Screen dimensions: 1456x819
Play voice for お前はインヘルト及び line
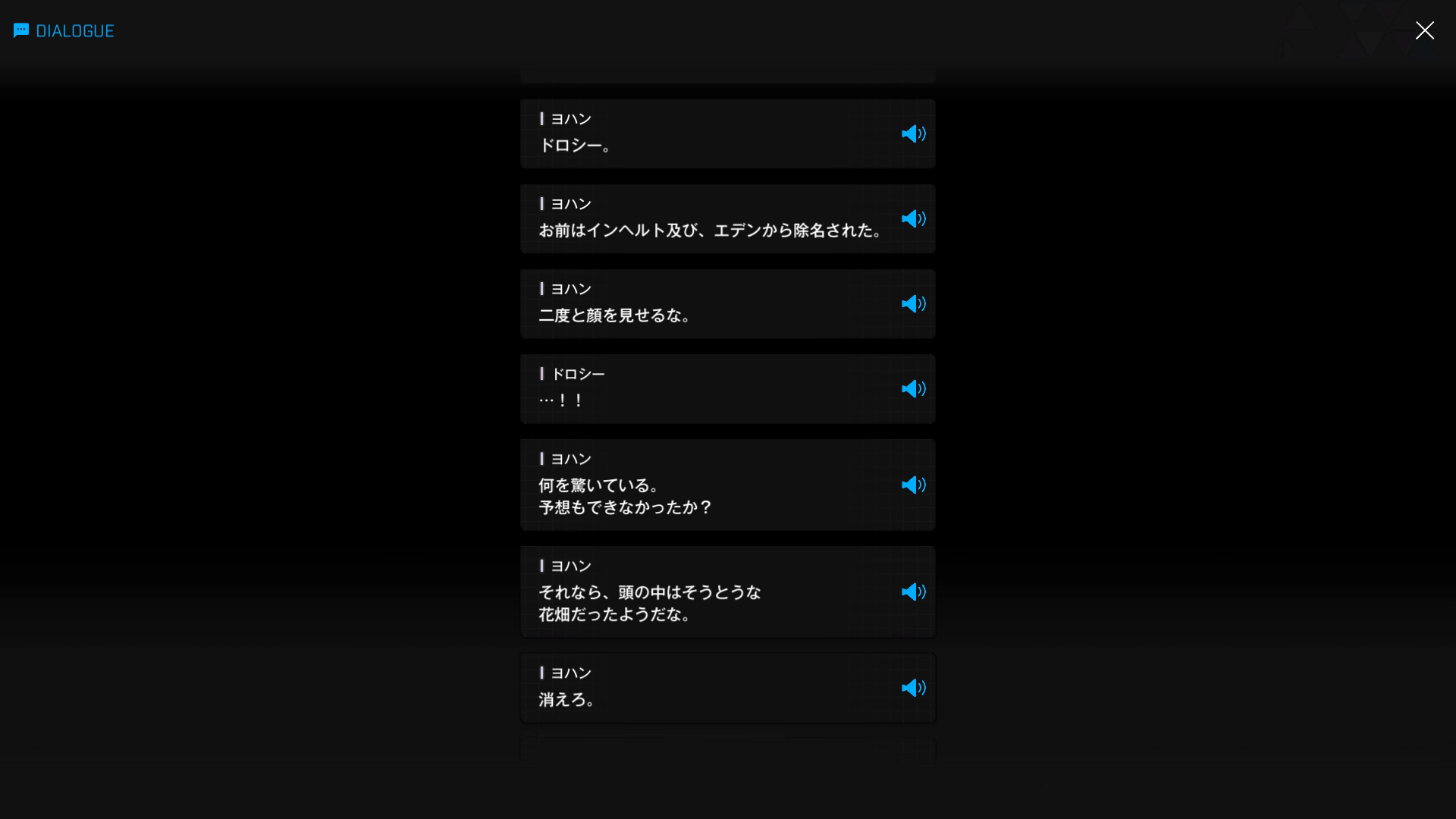tap(913, 219)
